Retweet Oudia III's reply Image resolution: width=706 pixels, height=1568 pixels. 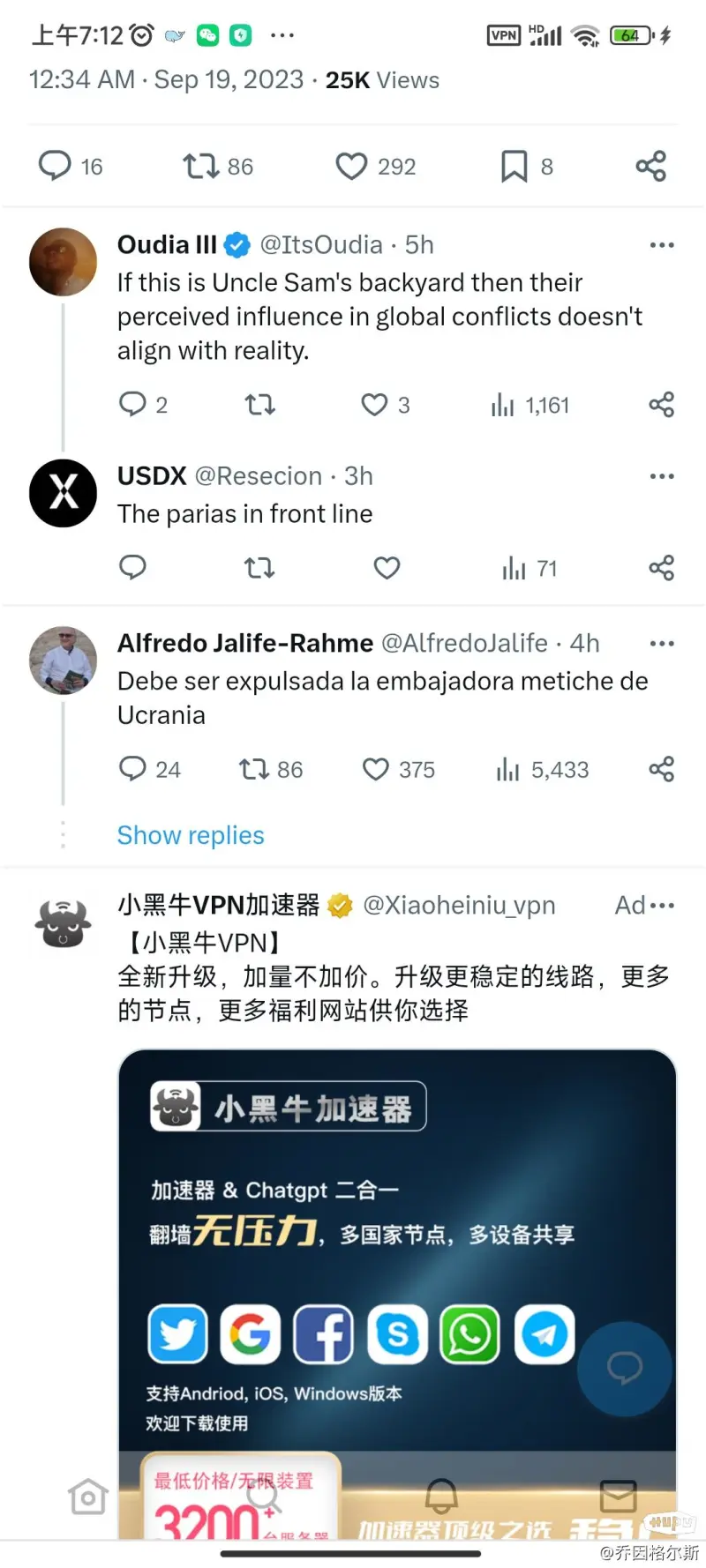260,405
